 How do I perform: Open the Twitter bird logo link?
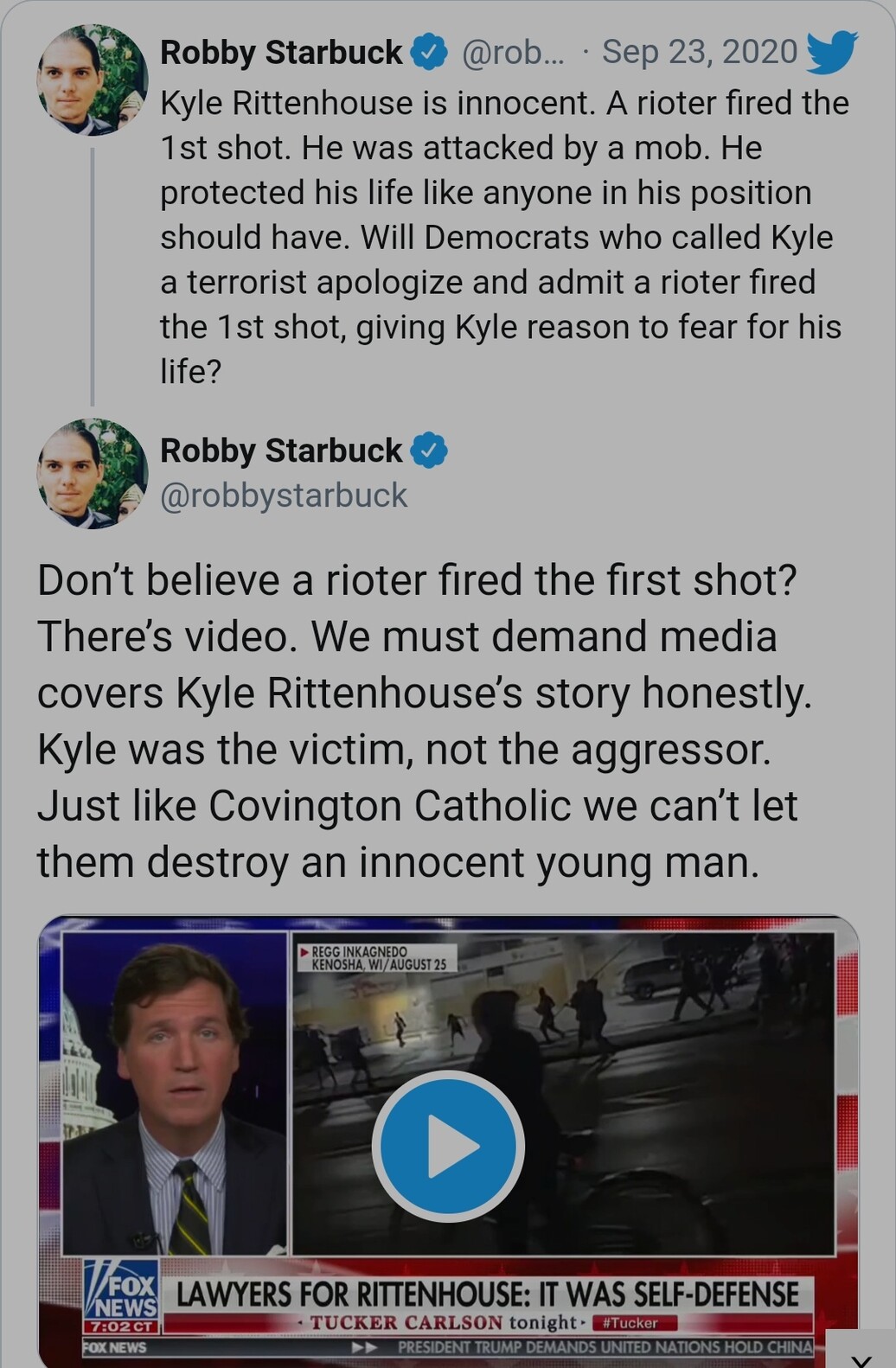tap(831, 52)
